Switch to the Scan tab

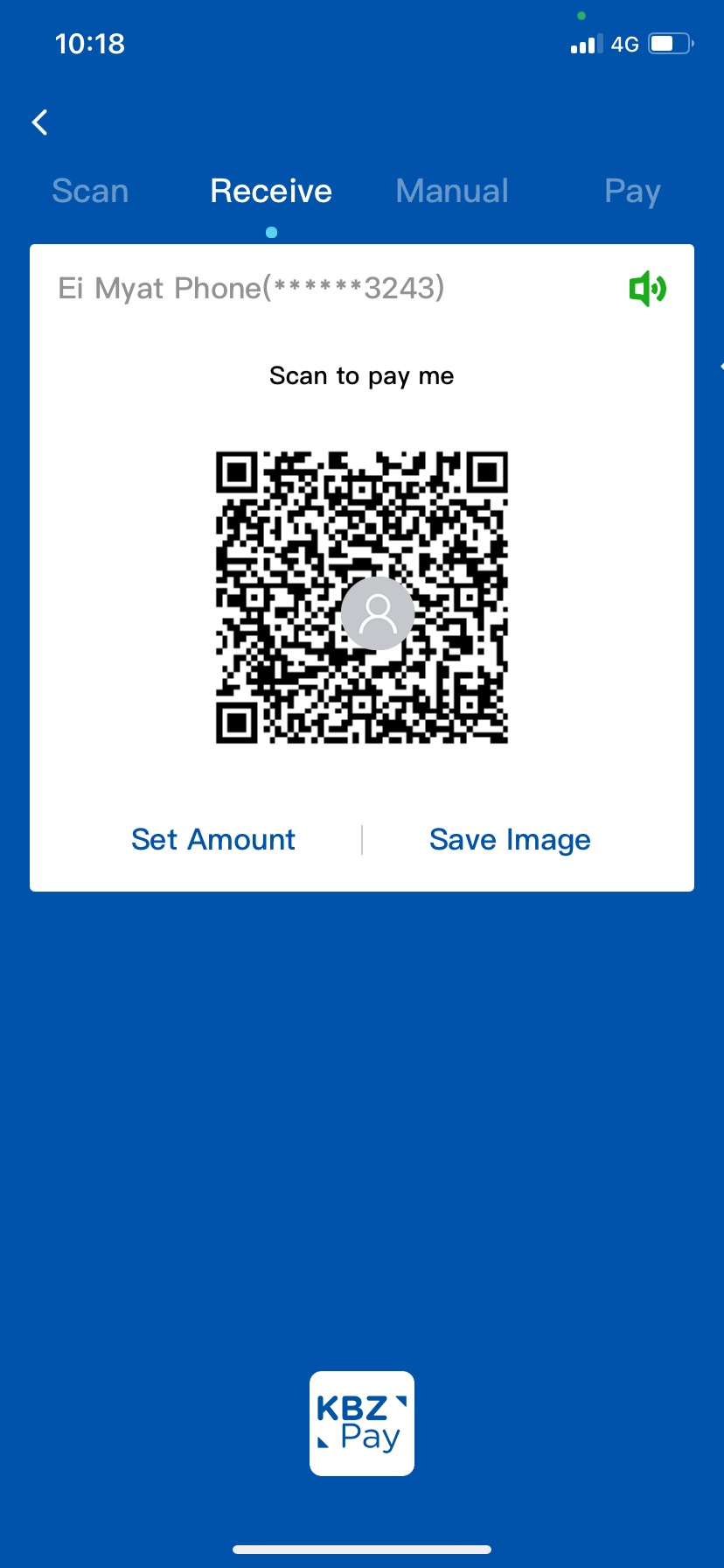coord(90,192)
